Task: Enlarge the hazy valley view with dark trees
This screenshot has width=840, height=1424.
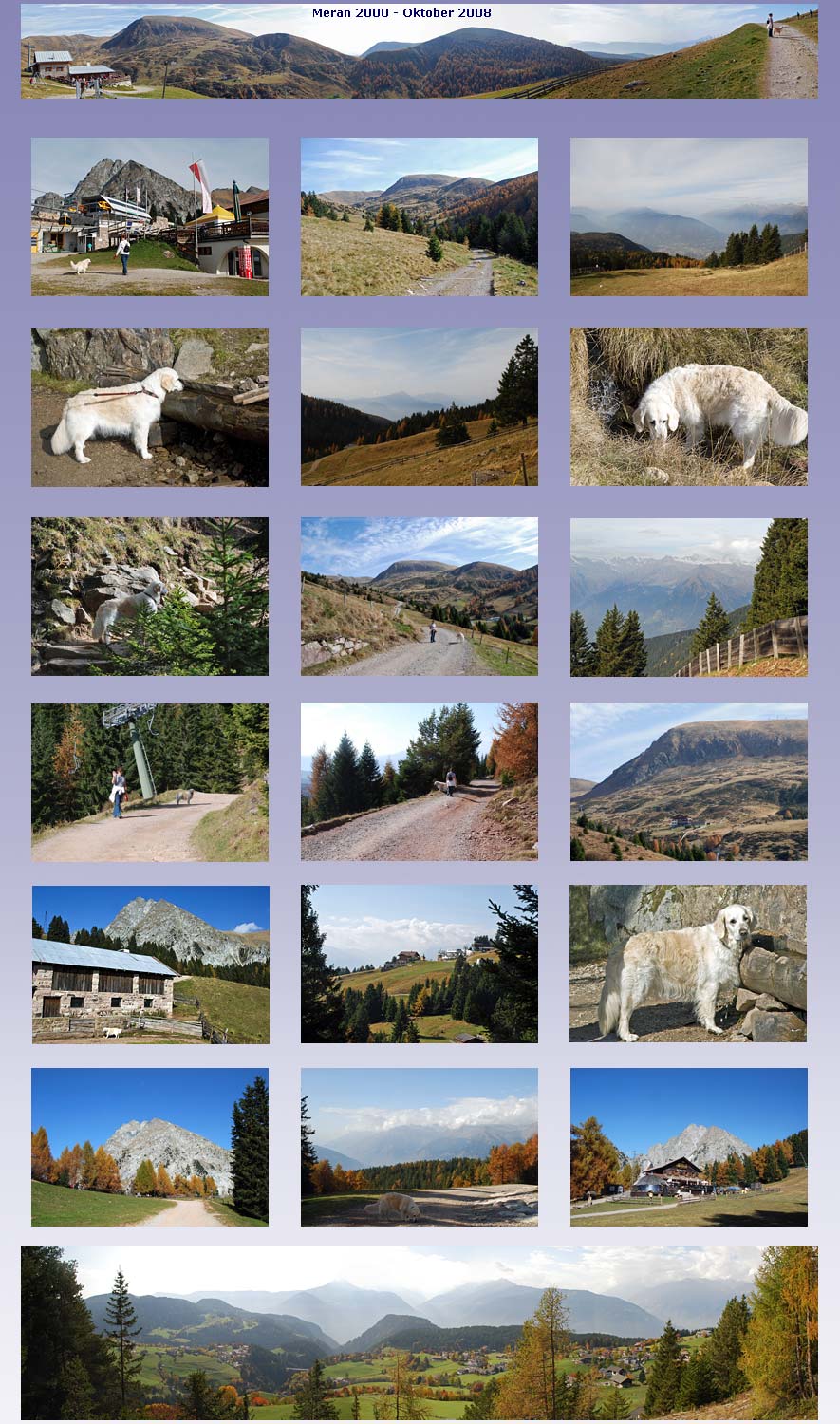Action: (x=688, y=216)
